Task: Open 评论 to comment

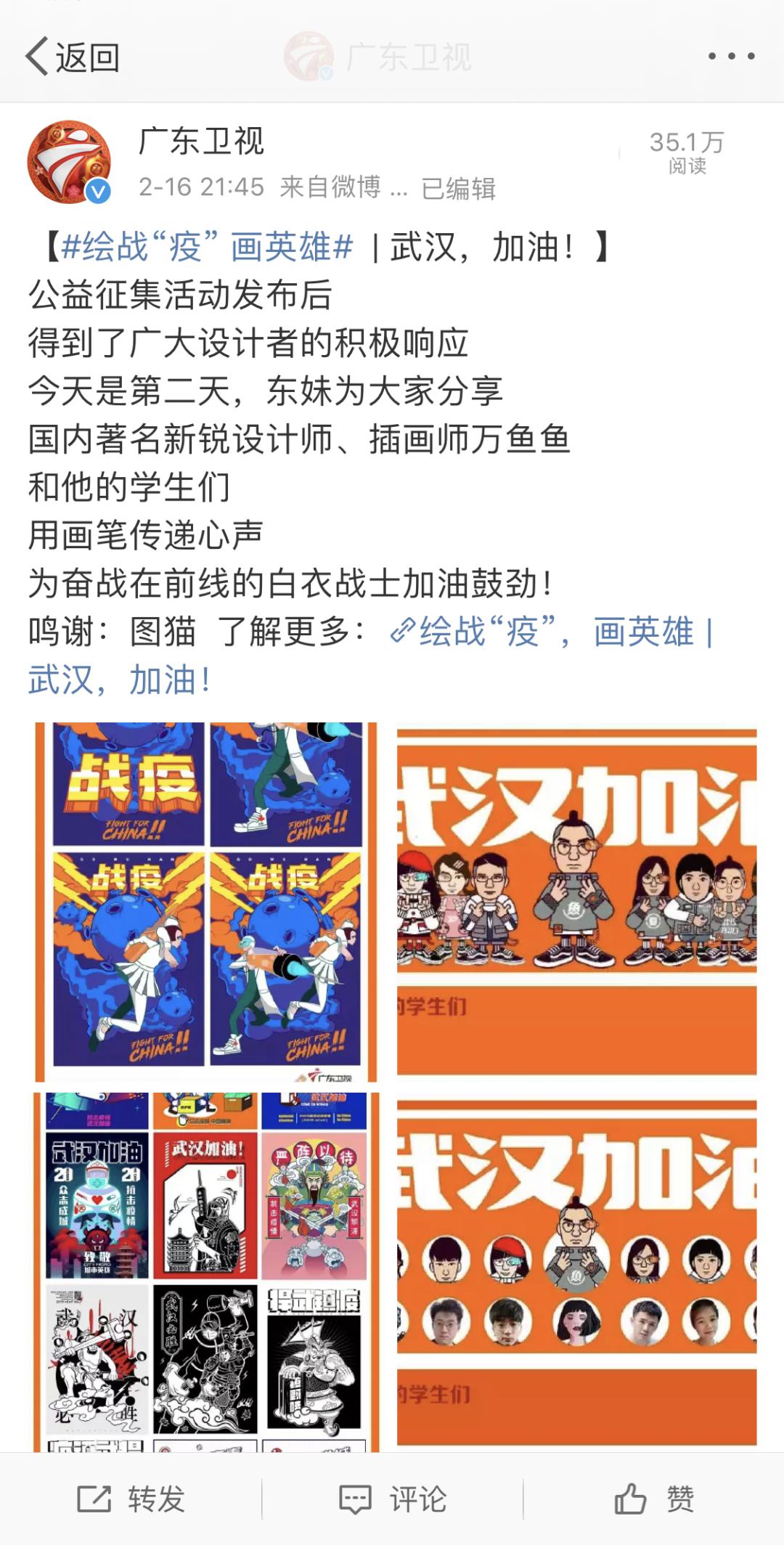Action: (392, 1499)
